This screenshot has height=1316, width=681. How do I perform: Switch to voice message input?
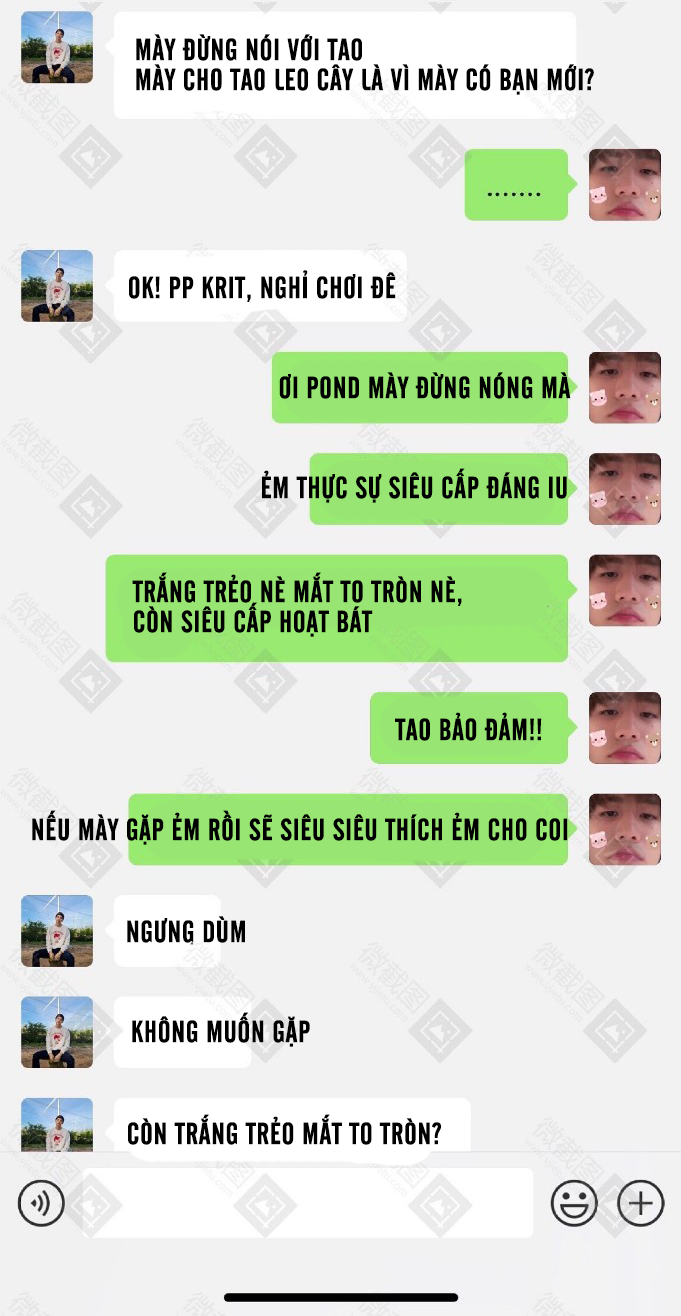click(41, 1202)
